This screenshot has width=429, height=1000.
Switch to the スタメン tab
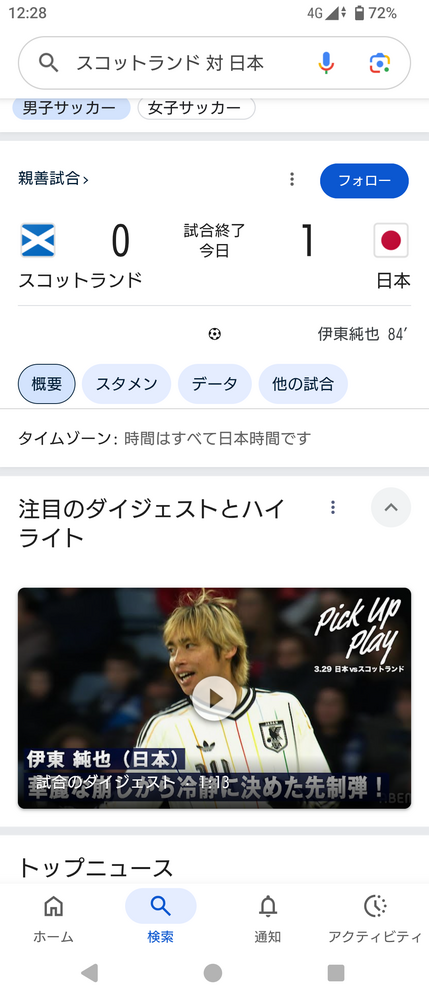tap(127, 384)
